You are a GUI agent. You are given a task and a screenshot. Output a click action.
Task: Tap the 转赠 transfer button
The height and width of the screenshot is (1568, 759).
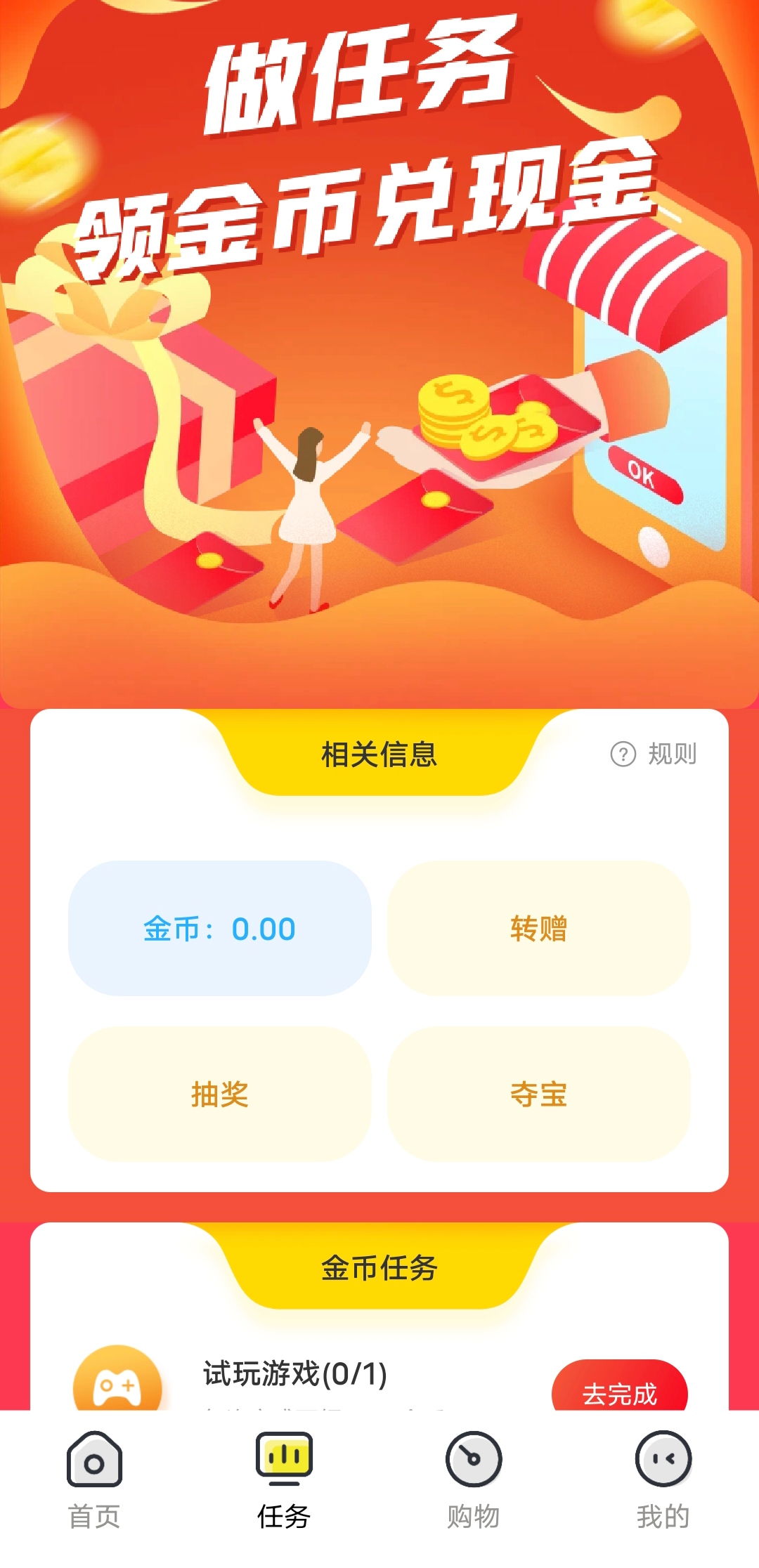(x=539, y=928)
